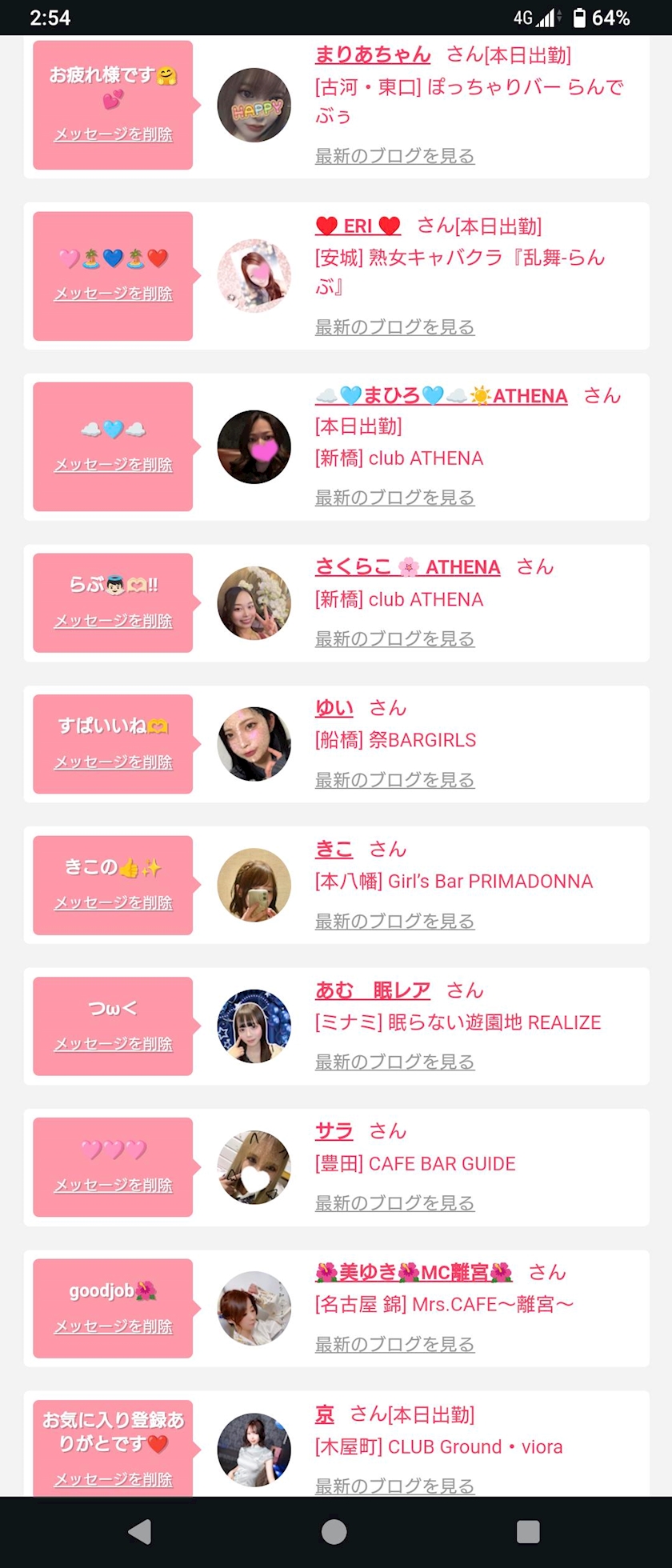The height and width of the screenshot is (1568, 672).
Task: Open 美ゆき MC離宮's profile
Action: click(x=414, y=1272)
